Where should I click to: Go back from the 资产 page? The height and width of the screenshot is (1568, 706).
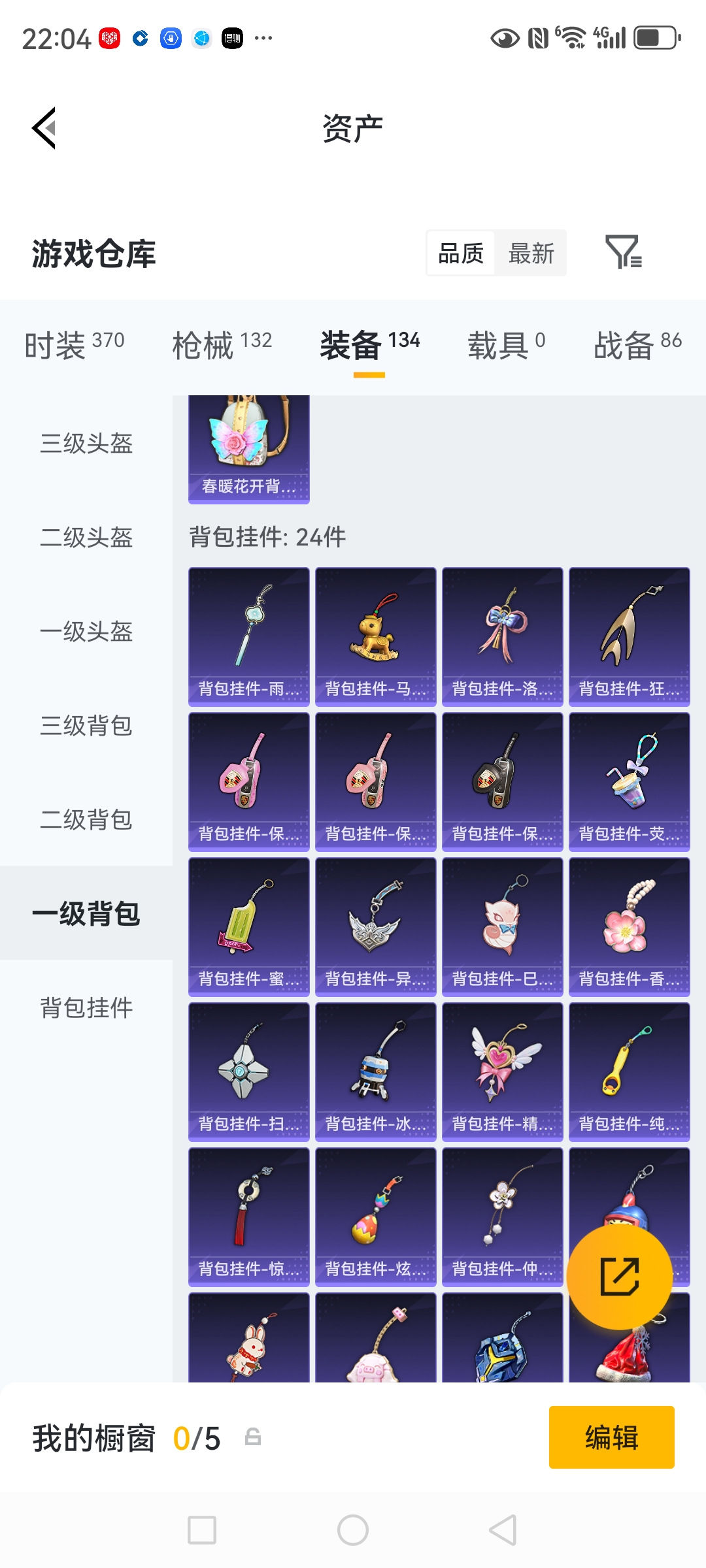point(44,128)
